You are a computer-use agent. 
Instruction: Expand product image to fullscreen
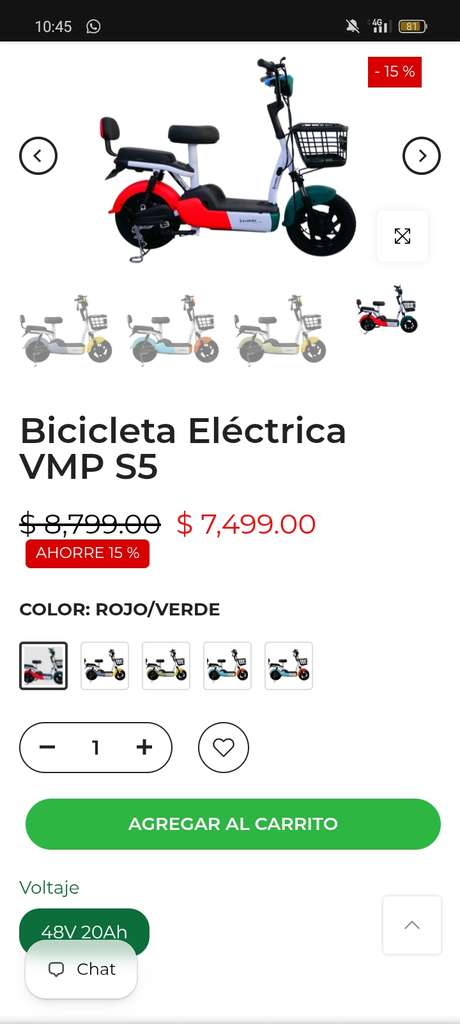coord(402,236)
